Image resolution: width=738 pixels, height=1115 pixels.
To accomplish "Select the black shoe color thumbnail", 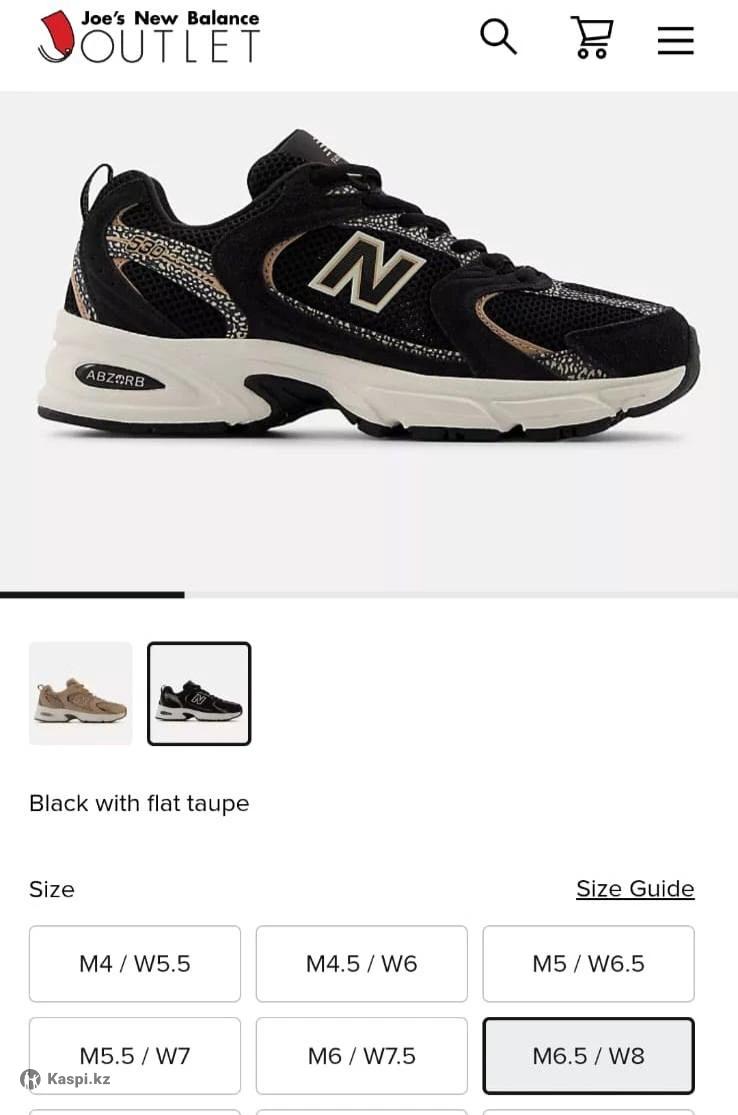I will pyautogui.click(x=199, y=693).
